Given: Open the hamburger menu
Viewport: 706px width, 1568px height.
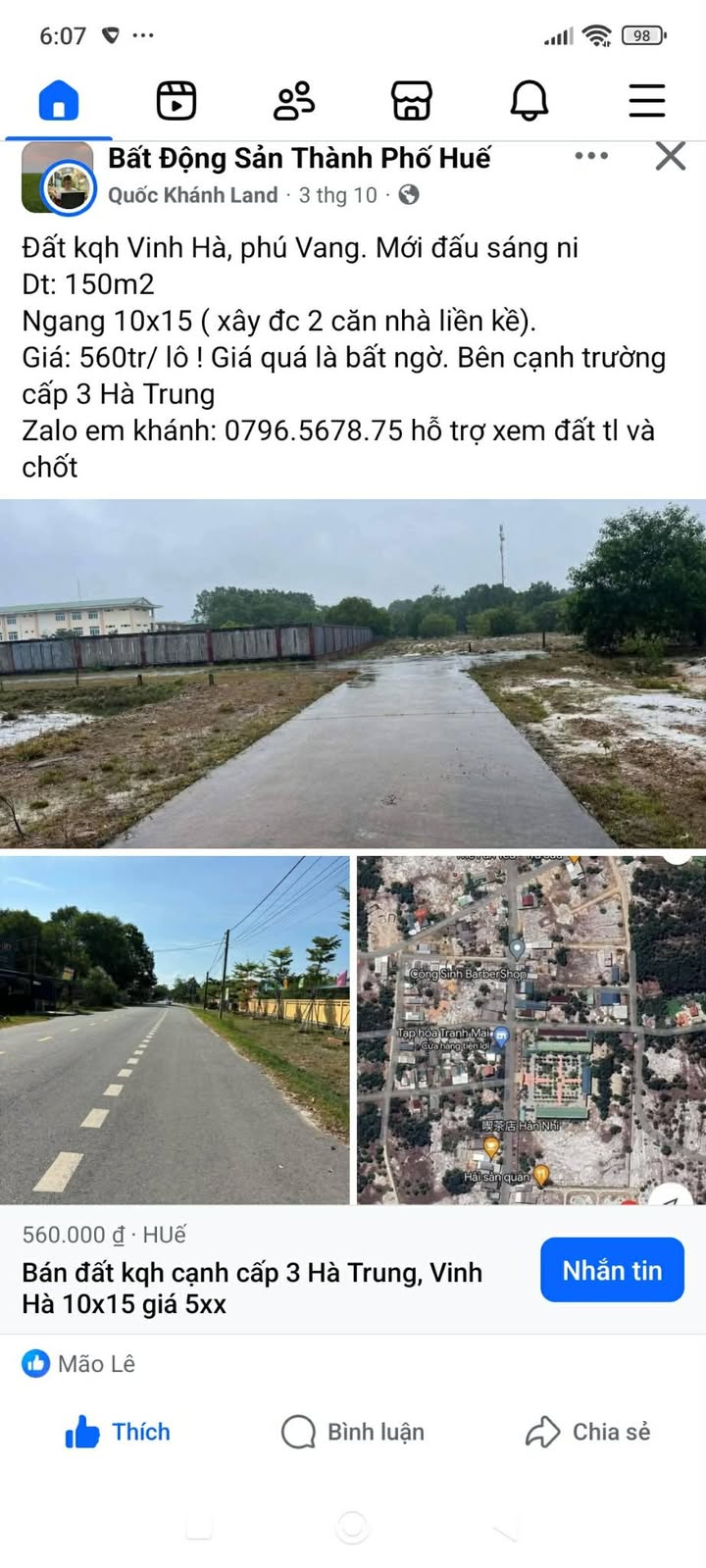Looking at the screenshot, I should (x=647, y=101).
